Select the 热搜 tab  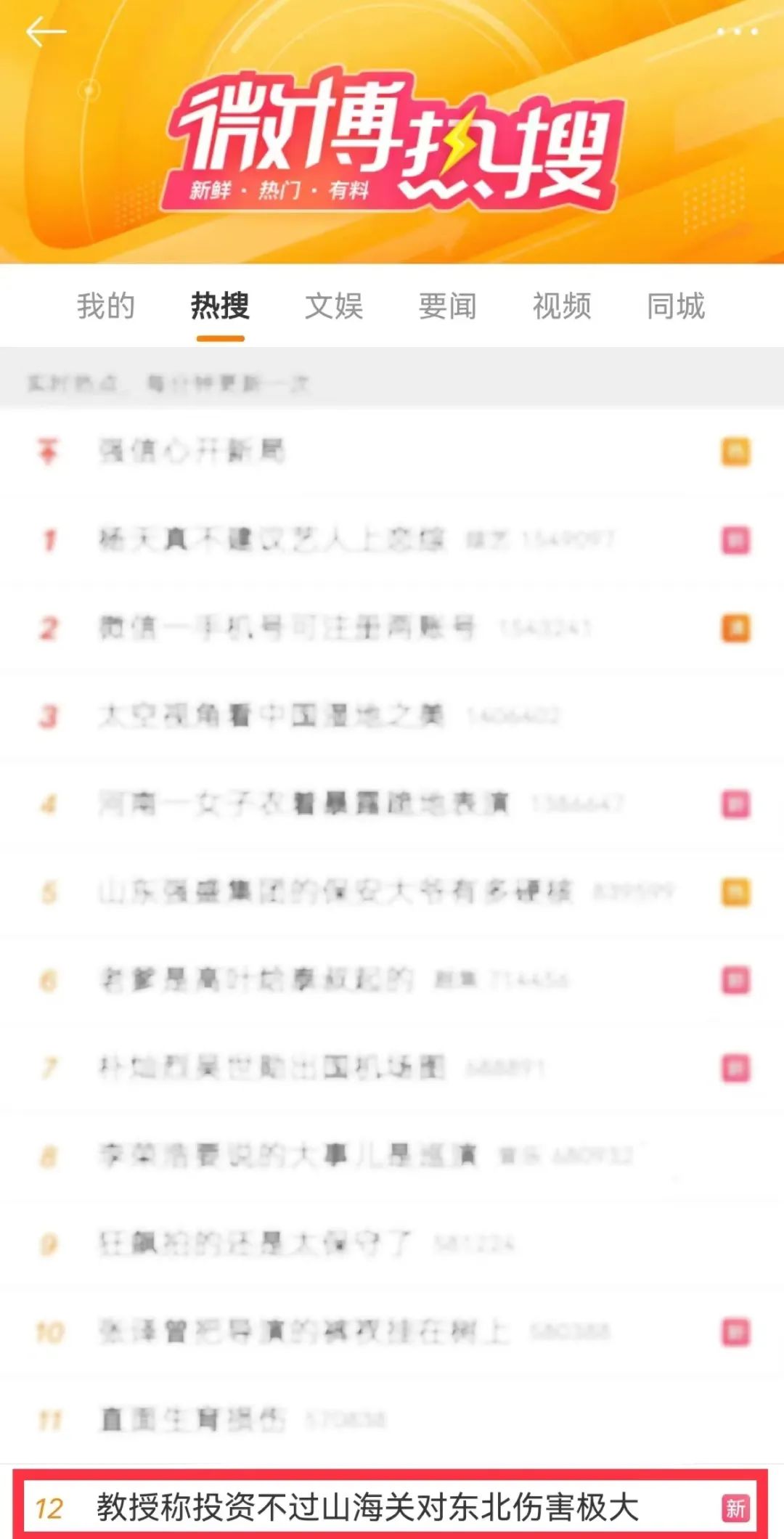pos(220,306)
